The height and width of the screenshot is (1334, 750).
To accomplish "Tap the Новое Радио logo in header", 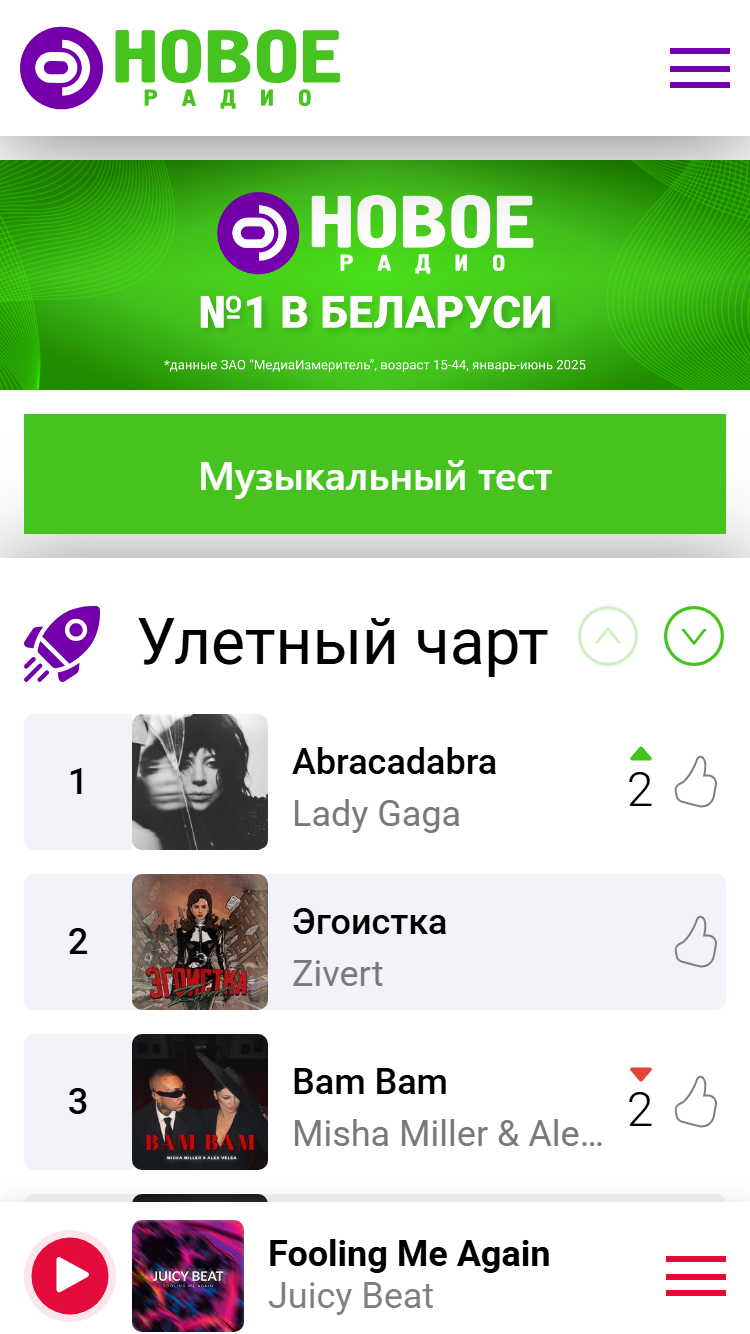I will pos(180,68).
